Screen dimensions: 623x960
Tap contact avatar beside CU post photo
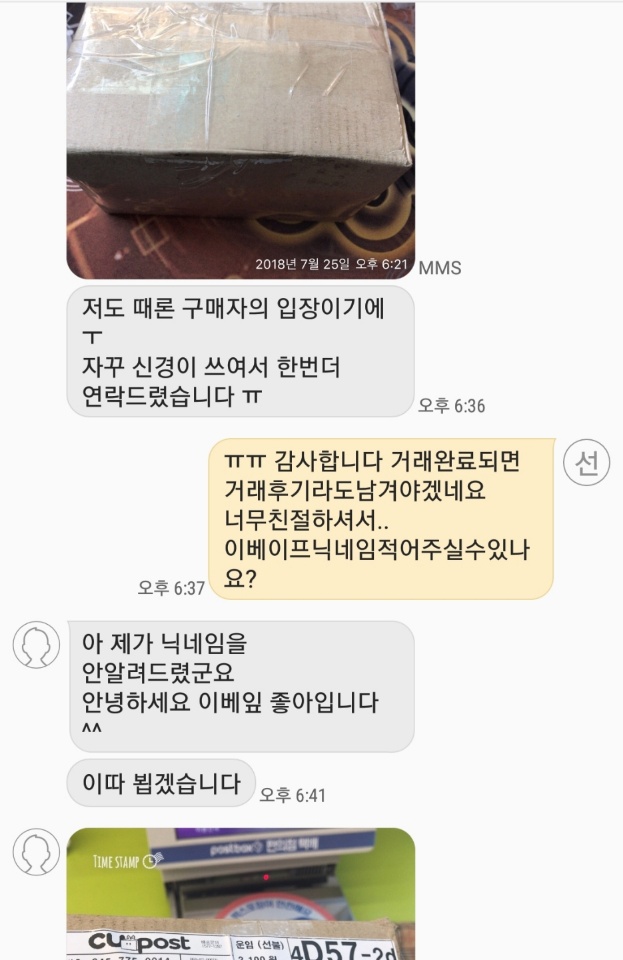[36, 852]
